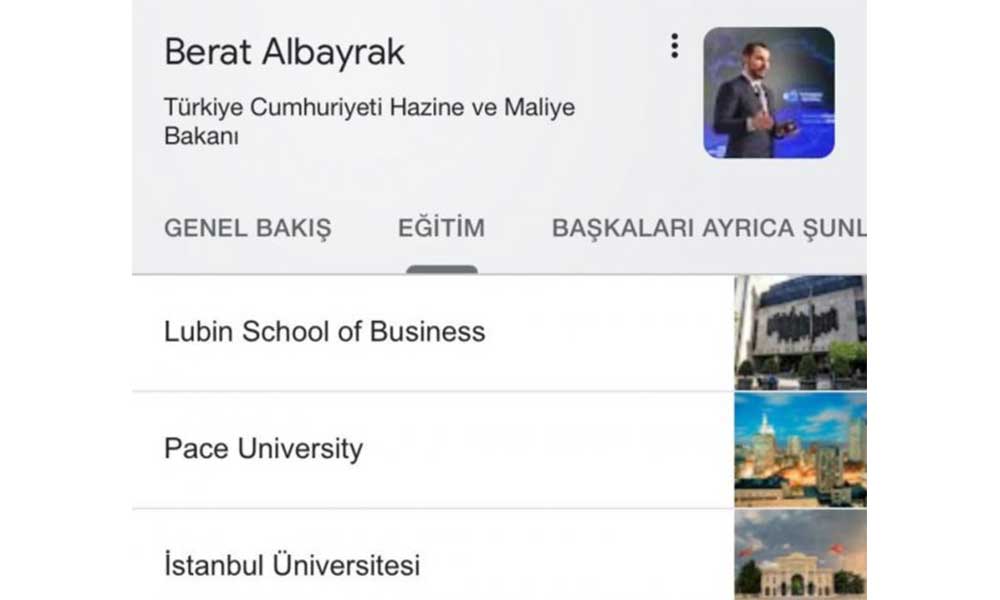Switch to BAŞKALARI AYRICA ŞUNLARI tab
Viewport: 1000px width, 600px height.
[708, 228]
